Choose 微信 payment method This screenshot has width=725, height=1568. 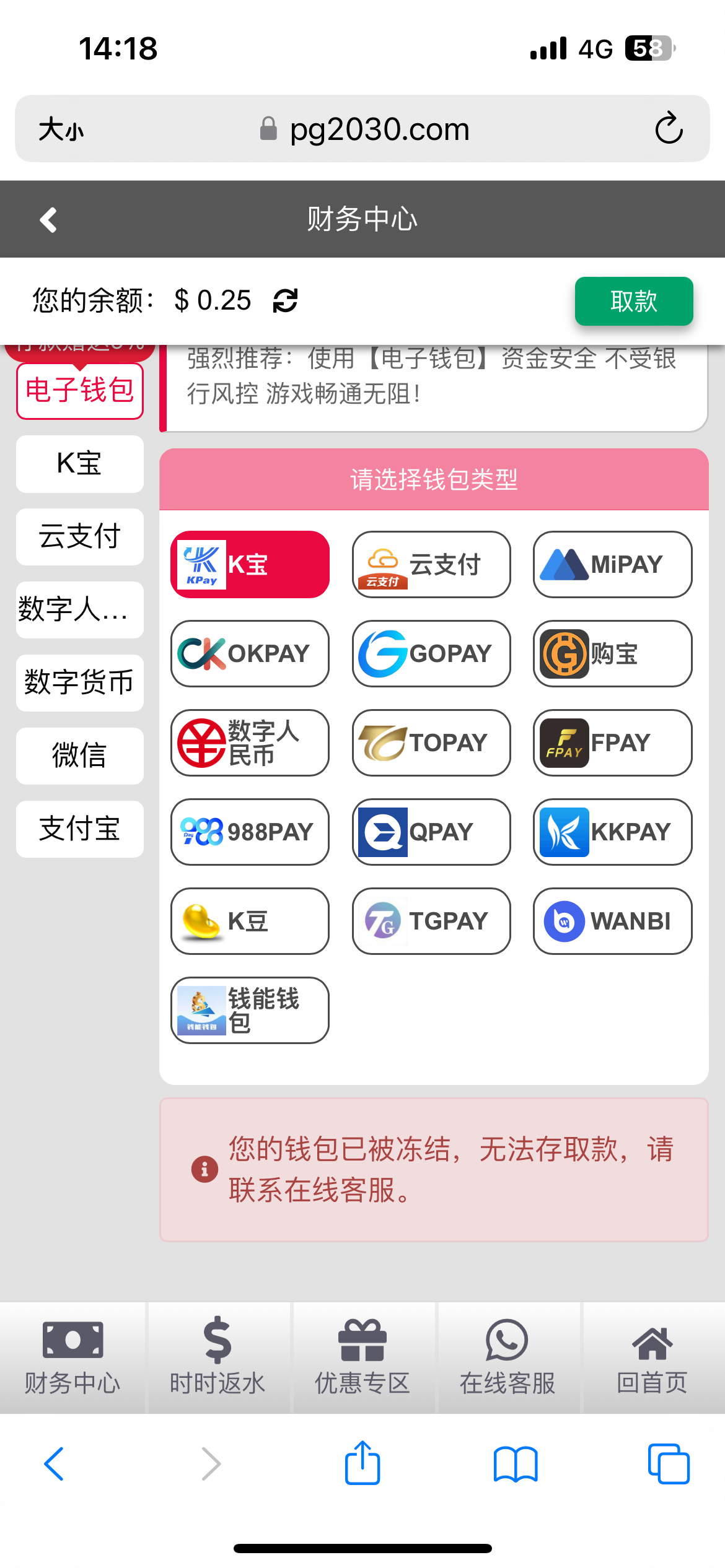pyautogui.click(x=80, y=756)
